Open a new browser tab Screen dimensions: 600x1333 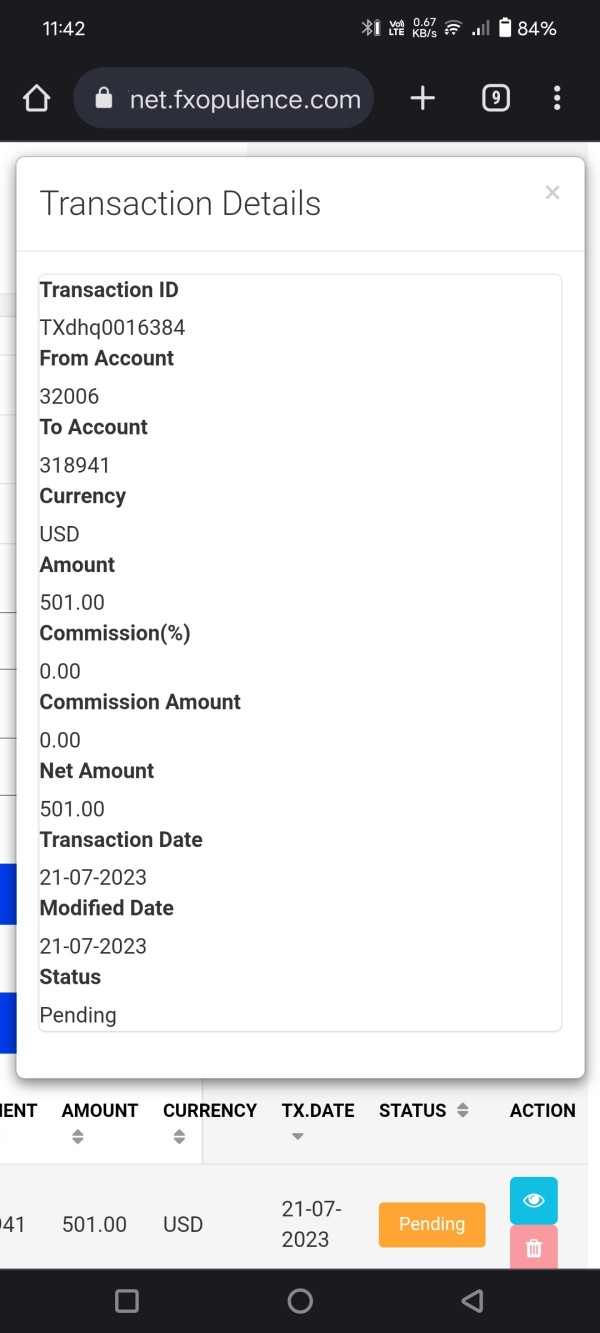point(423,98)
